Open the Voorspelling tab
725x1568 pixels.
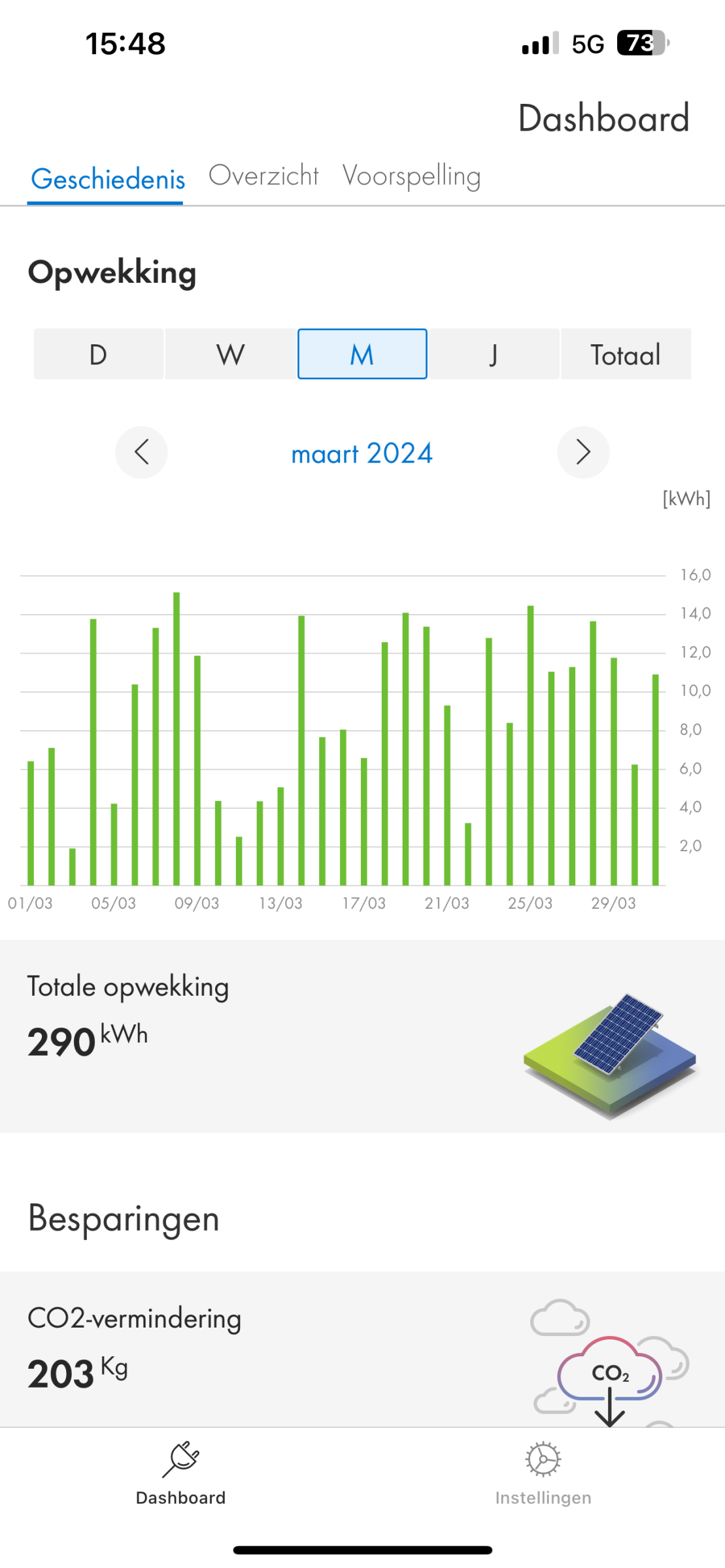411,176
